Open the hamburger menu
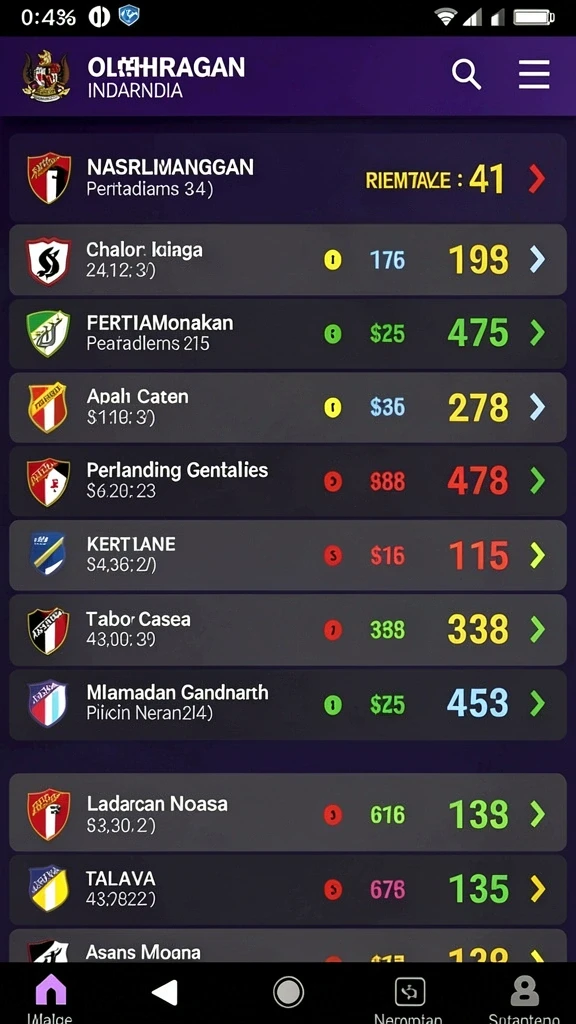 pos(534,74)
